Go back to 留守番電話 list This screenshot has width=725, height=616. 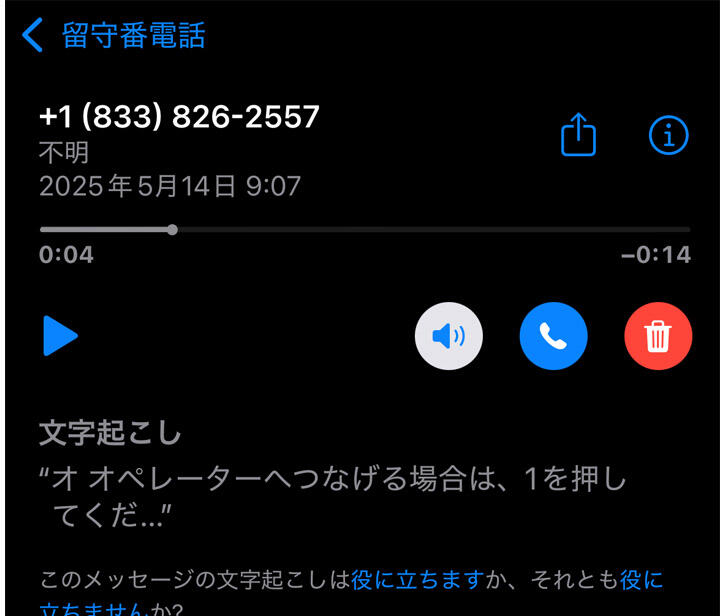coord(112,35)
